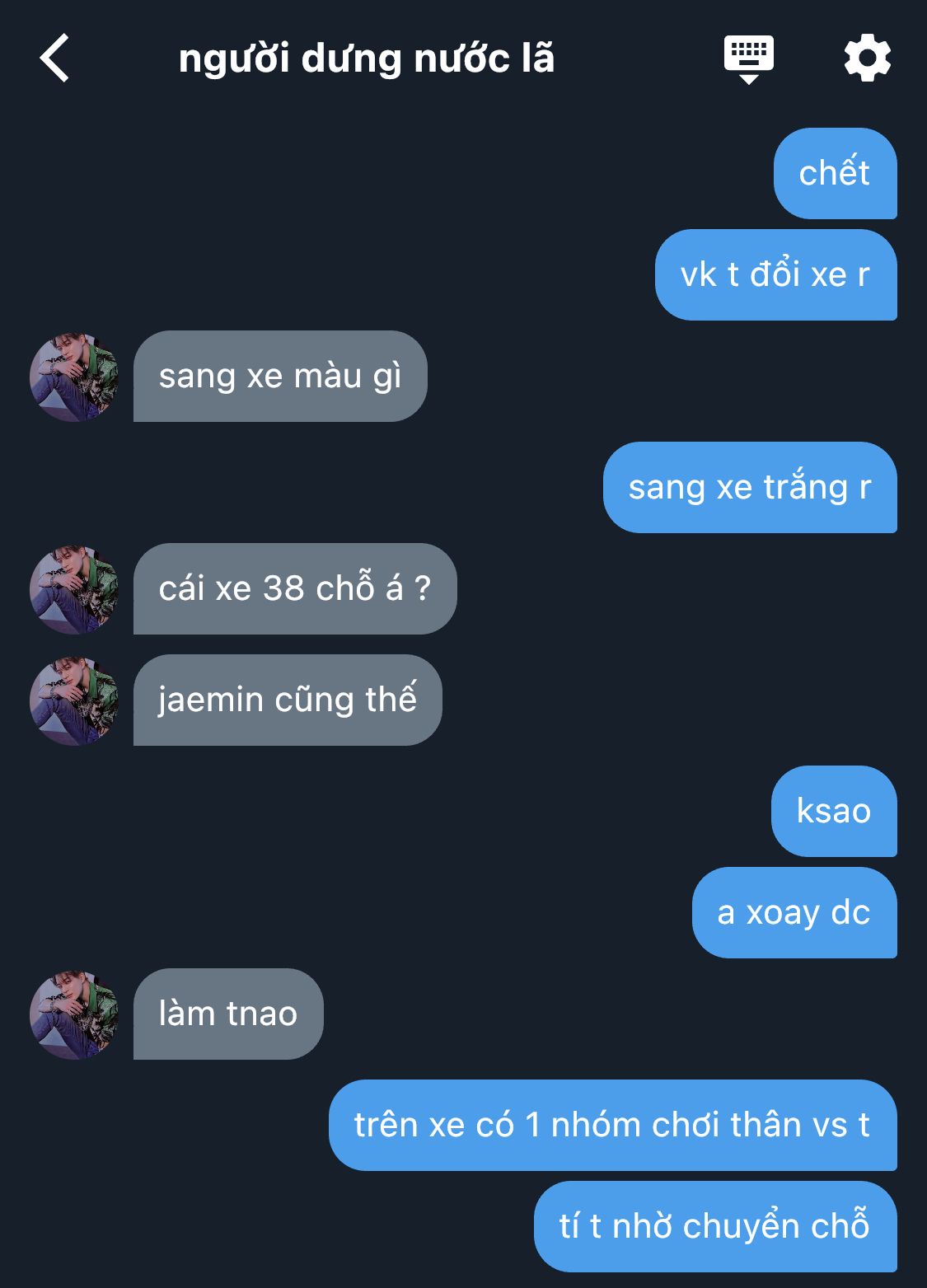This screenshot has width=927, height=1288.
Task: Tap the keyboard icon in the header
Action: point(748,59)
